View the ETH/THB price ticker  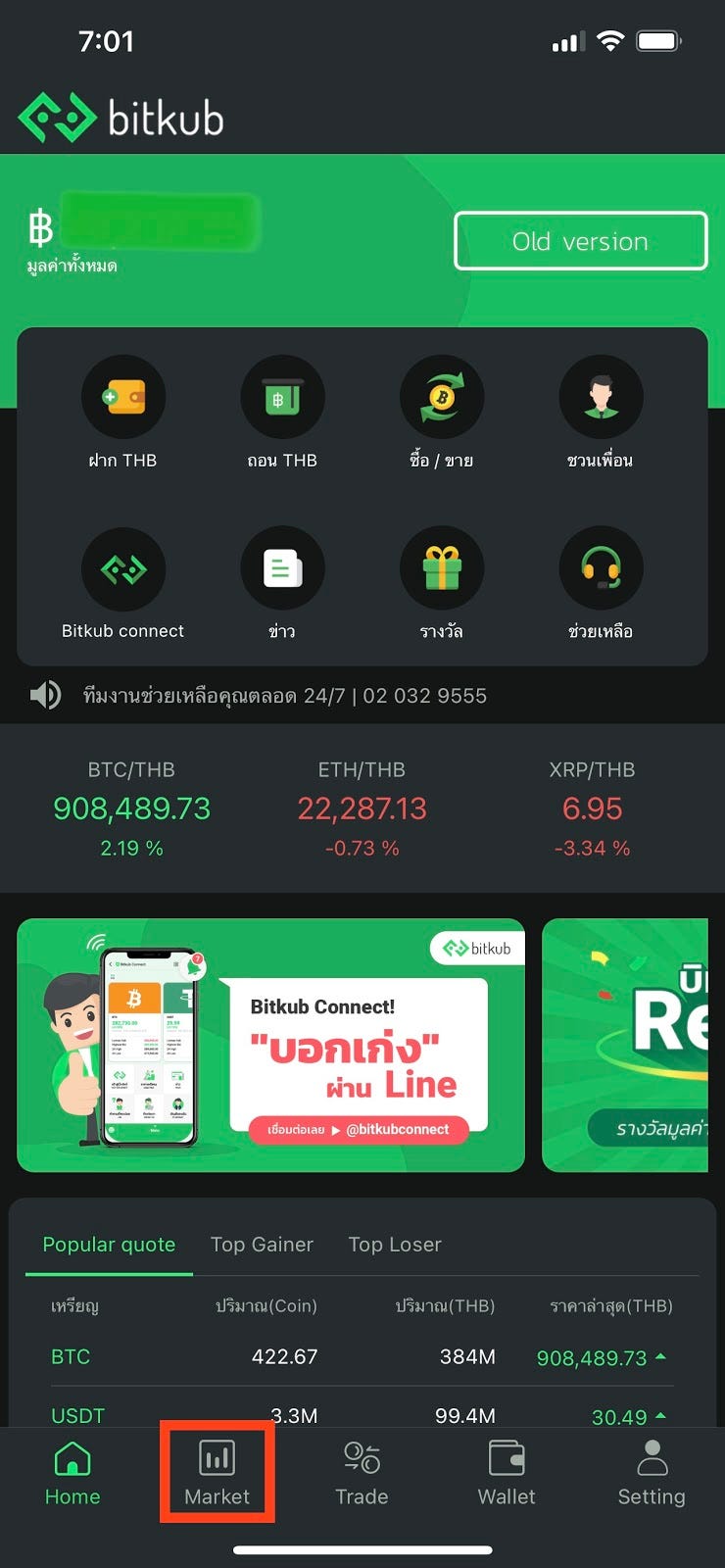(362, 808)
